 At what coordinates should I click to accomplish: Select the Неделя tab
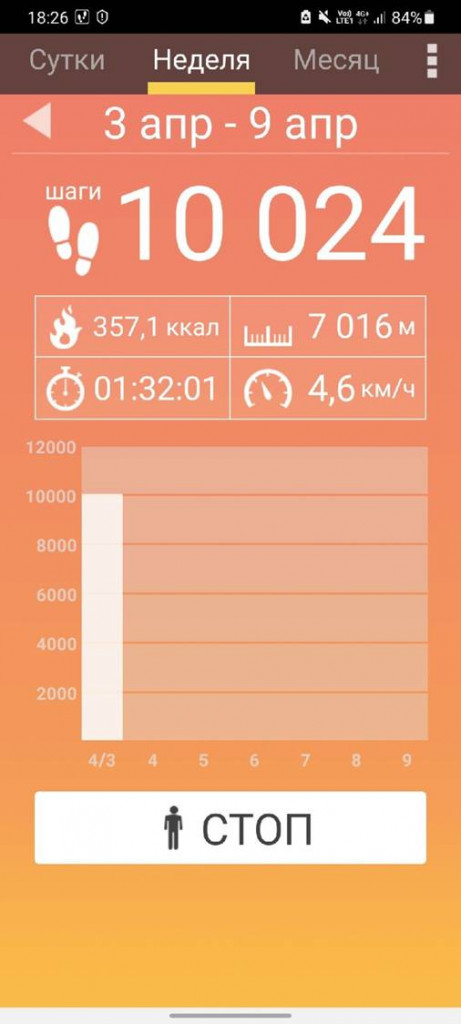(201, 61)
